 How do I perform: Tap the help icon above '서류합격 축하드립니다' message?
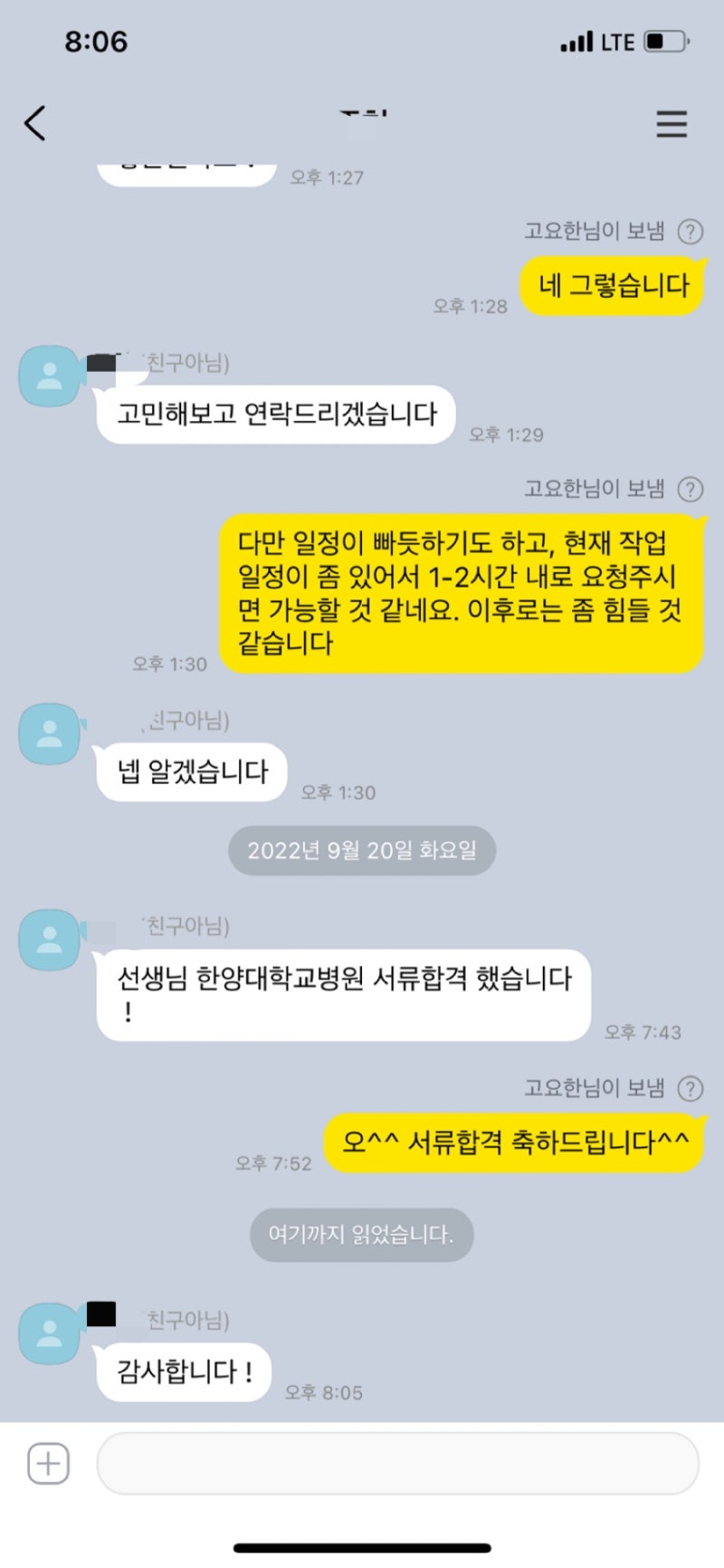coord(691,1088)
